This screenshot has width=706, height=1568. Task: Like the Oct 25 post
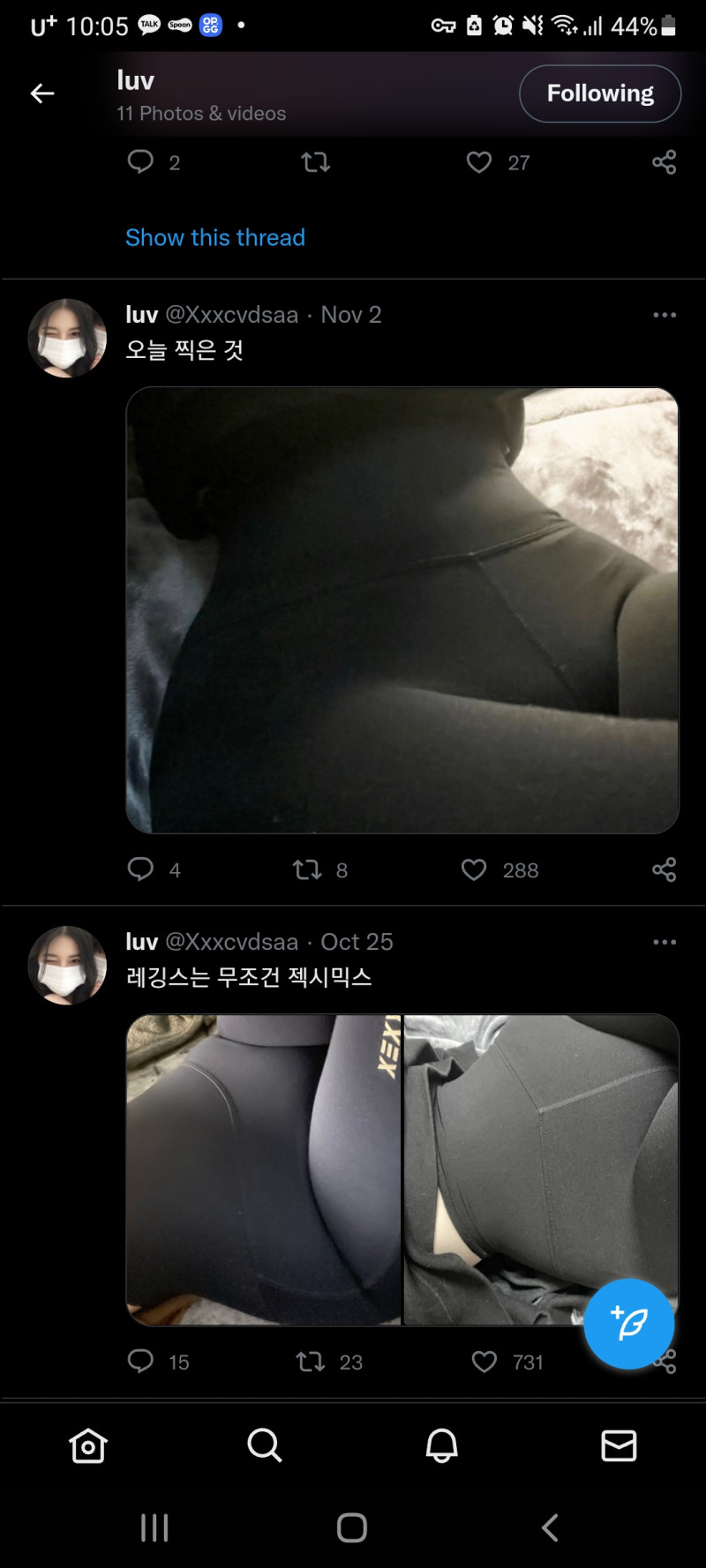(484, 1362)
